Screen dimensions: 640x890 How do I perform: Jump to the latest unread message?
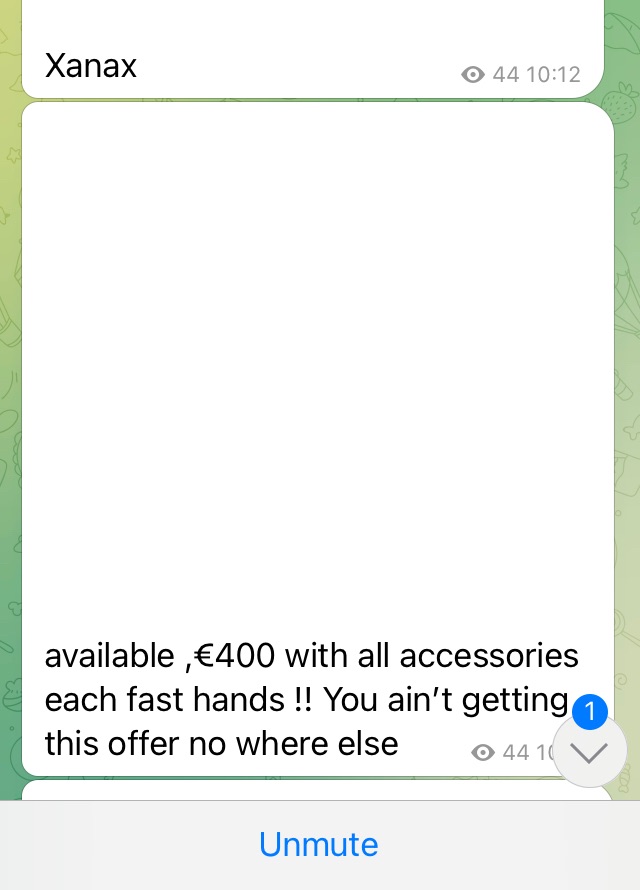point(589,752)
